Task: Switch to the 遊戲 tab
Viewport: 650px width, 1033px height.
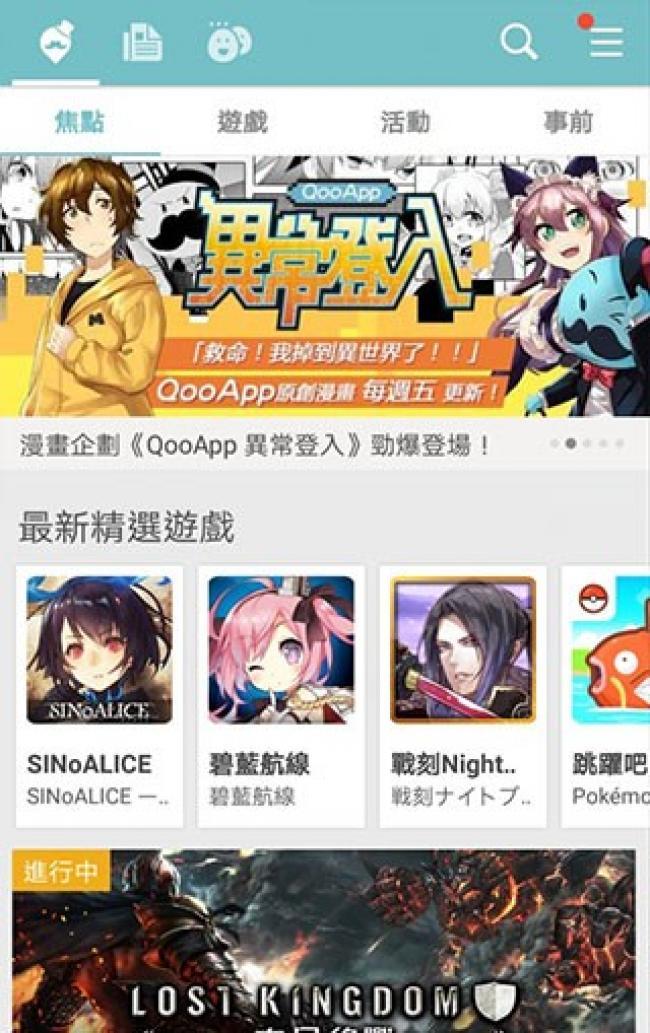Action: coord(243,122)
